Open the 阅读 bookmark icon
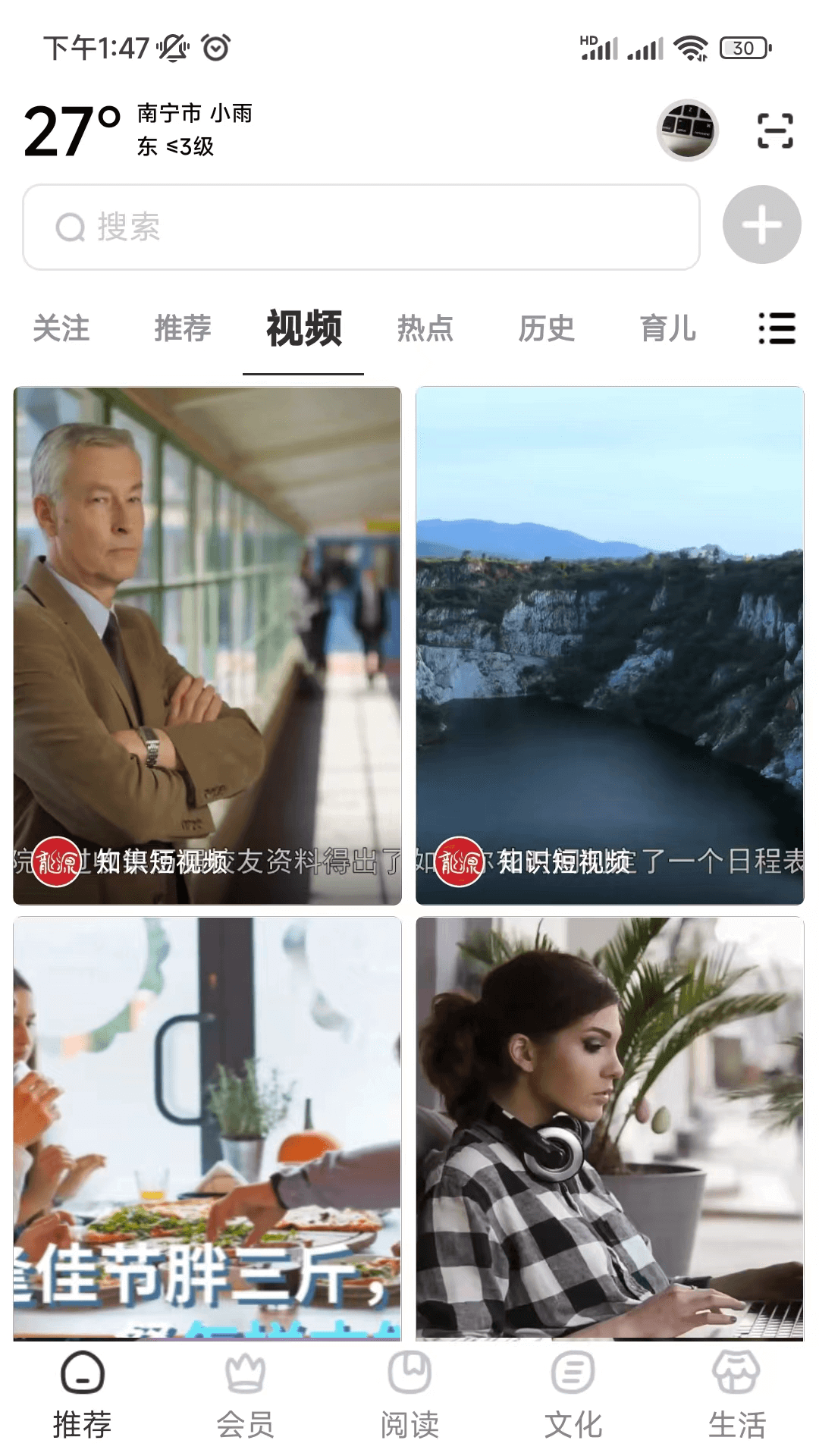The width and height of the screenshot is (819, 1456). [x=409, y=1389]
